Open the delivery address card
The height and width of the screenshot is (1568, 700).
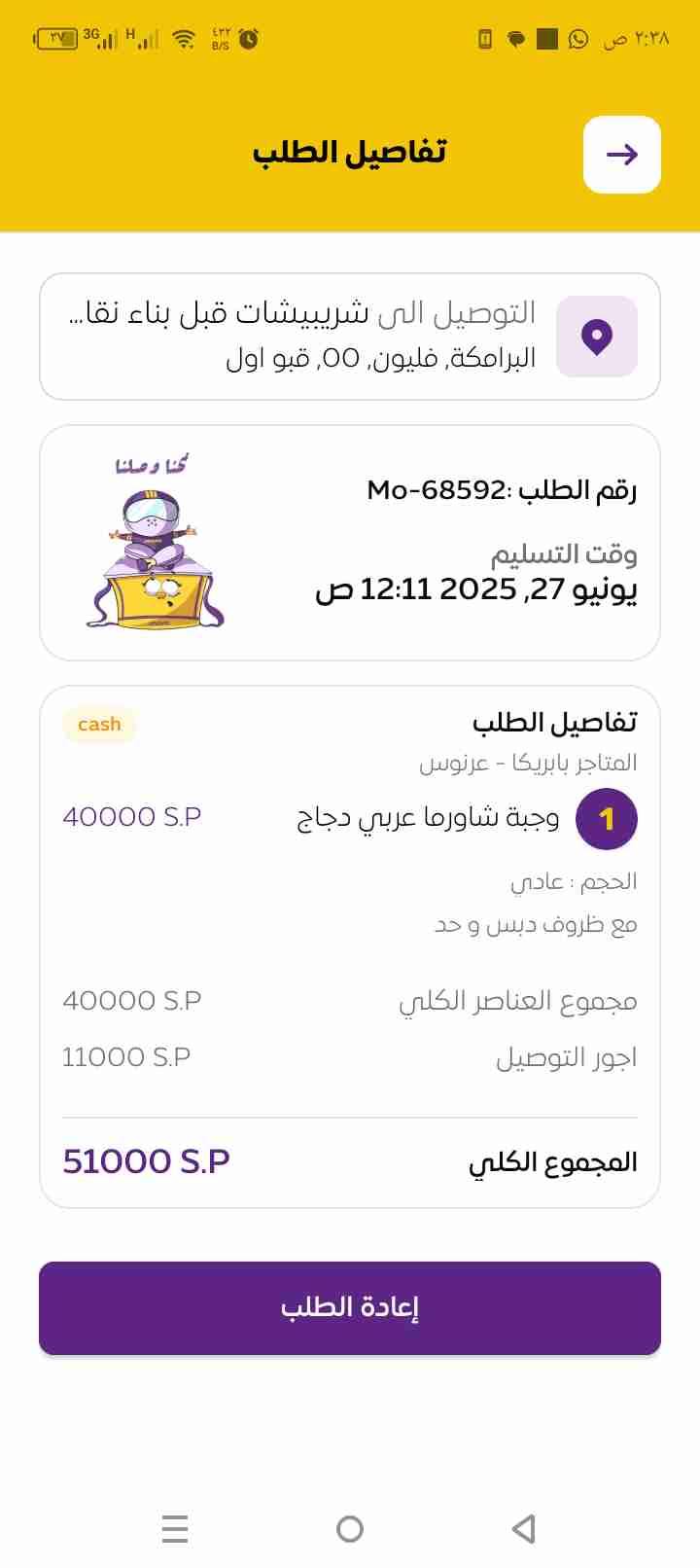click(x=350, y=337)
